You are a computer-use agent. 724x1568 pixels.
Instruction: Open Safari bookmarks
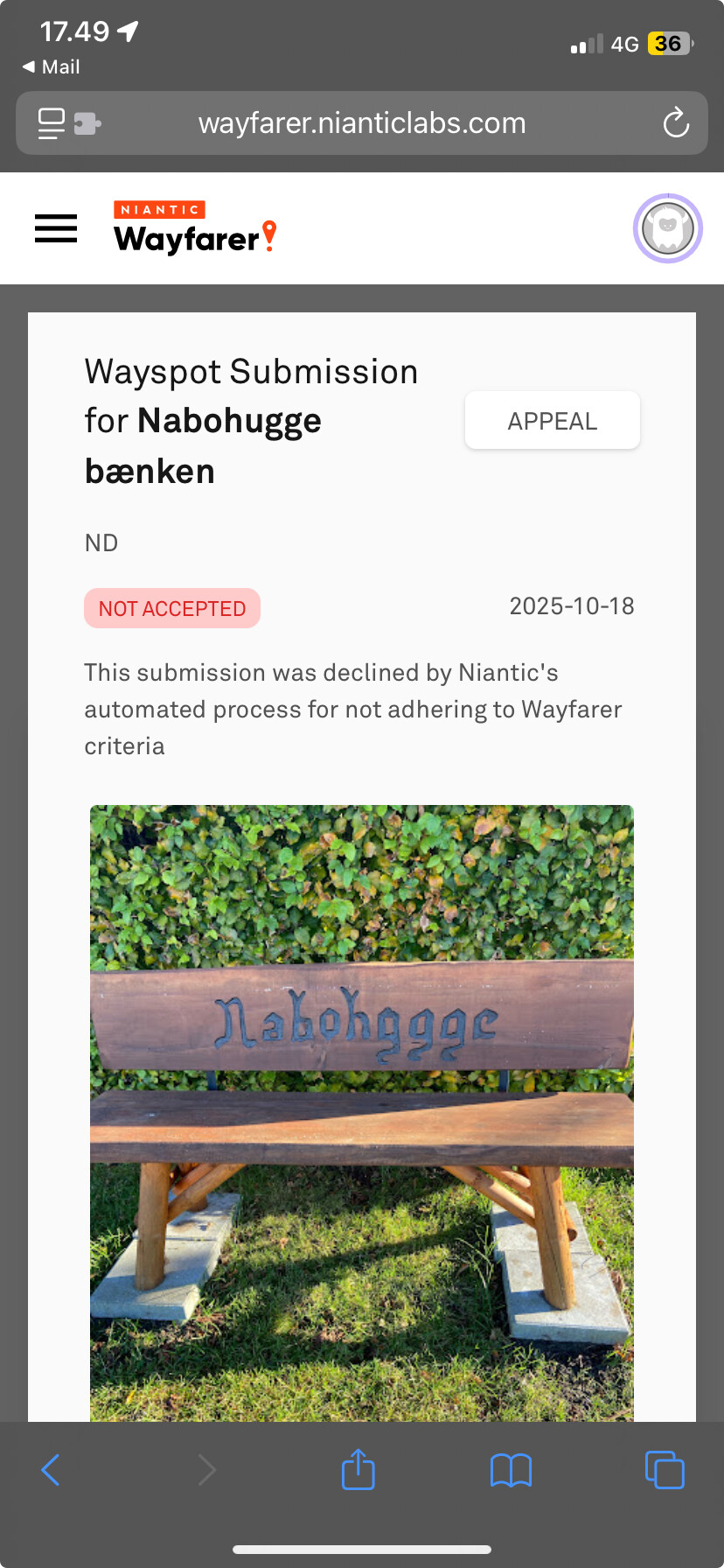click(511, 1470)
